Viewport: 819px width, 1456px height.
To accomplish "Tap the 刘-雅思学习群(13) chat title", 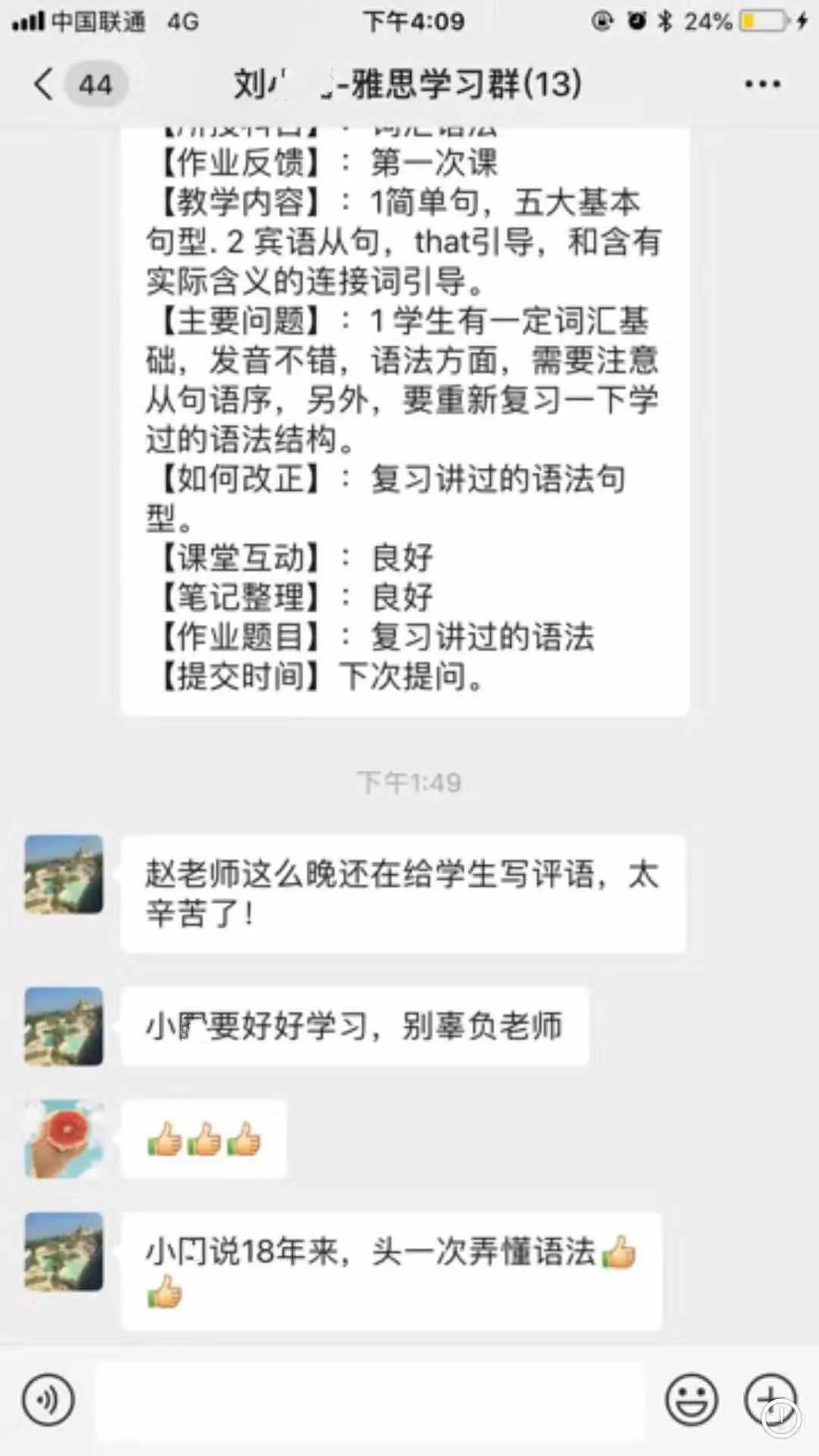I will click(x=406, y=85).
